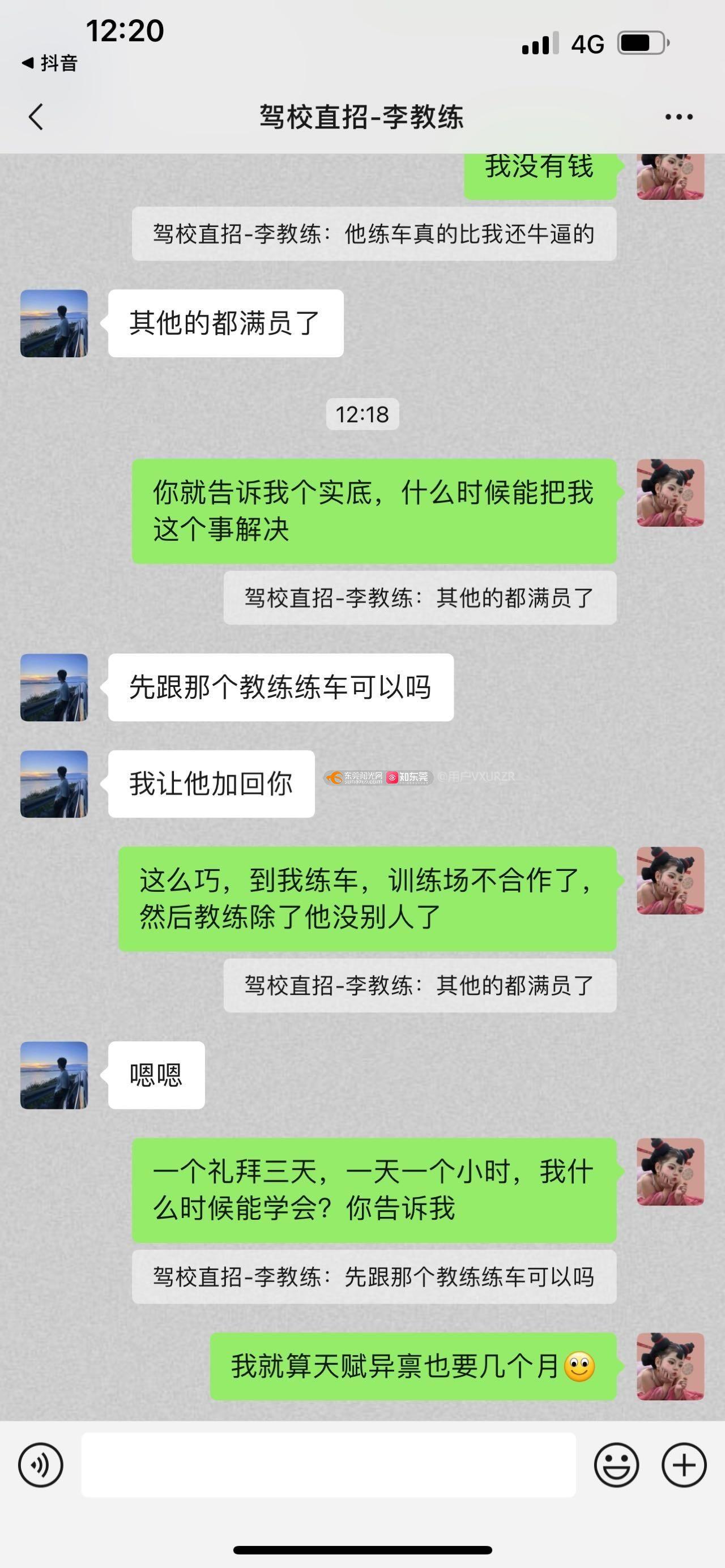
Task: Open my avatar beside 我就算天赋异禀 message
Action: tap(670, 1366)
